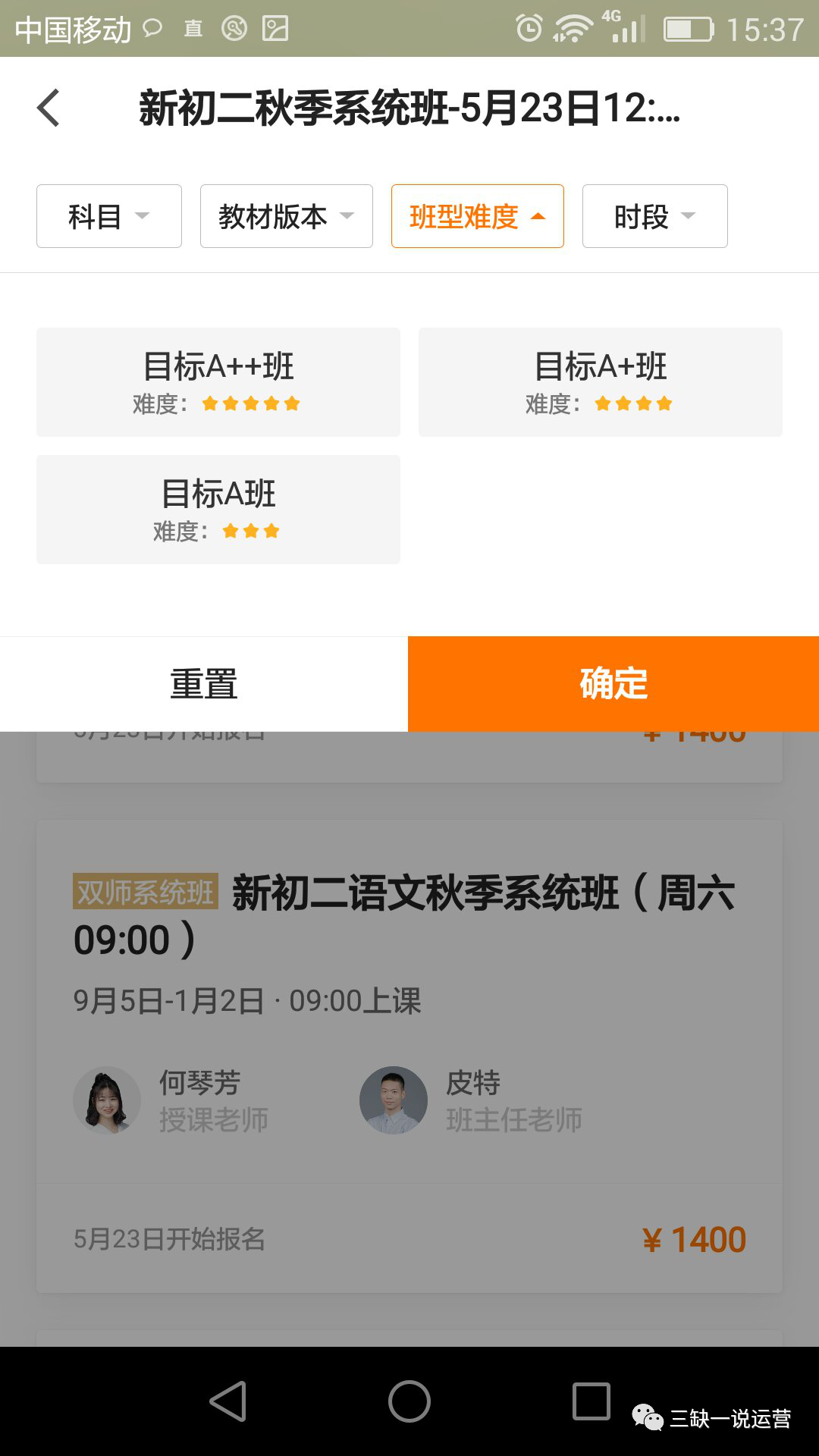Click the 何琴芳 teacher avatar
This screenshot has height=1456, width=819.
(108, 1100)
